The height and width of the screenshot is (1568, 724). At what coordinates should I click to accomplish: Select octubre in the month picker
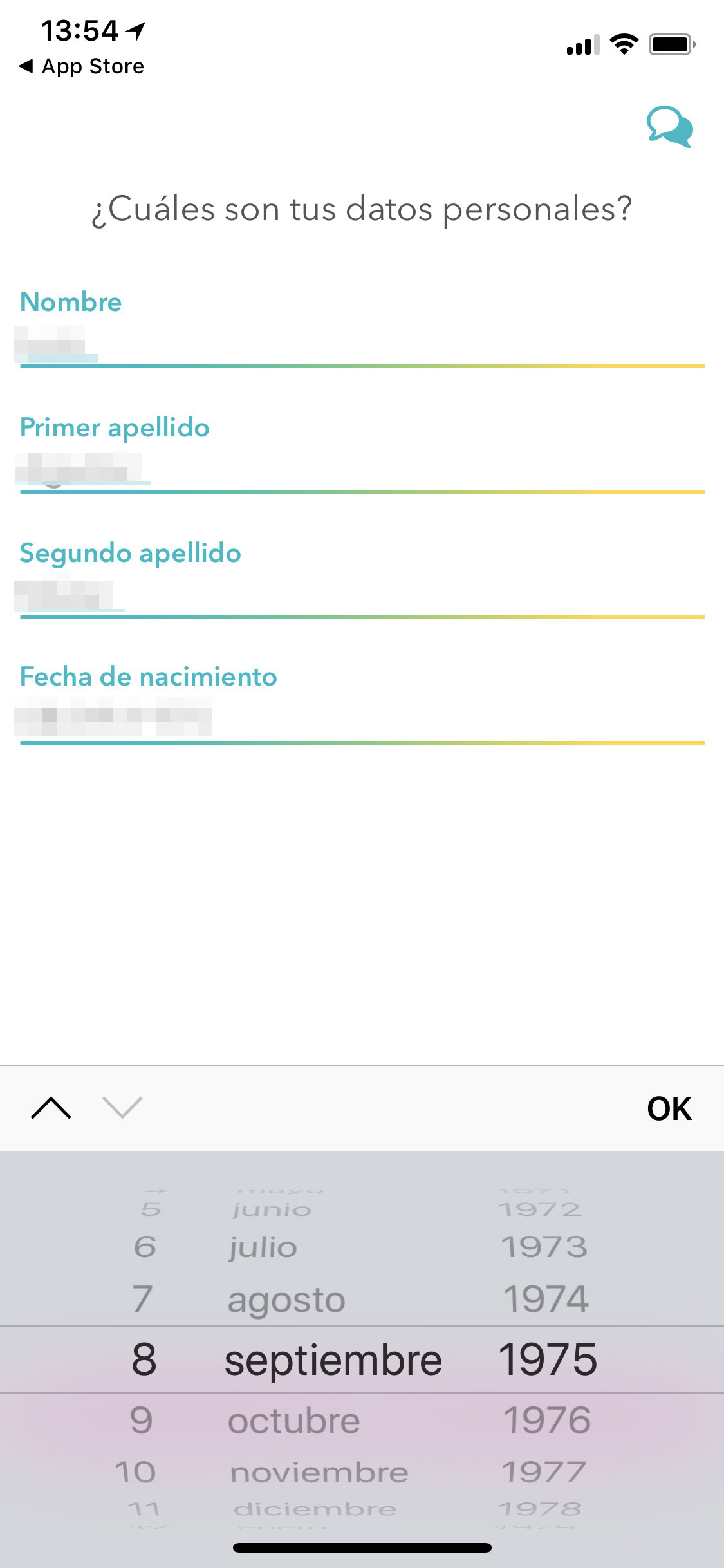click(293, 1421)
